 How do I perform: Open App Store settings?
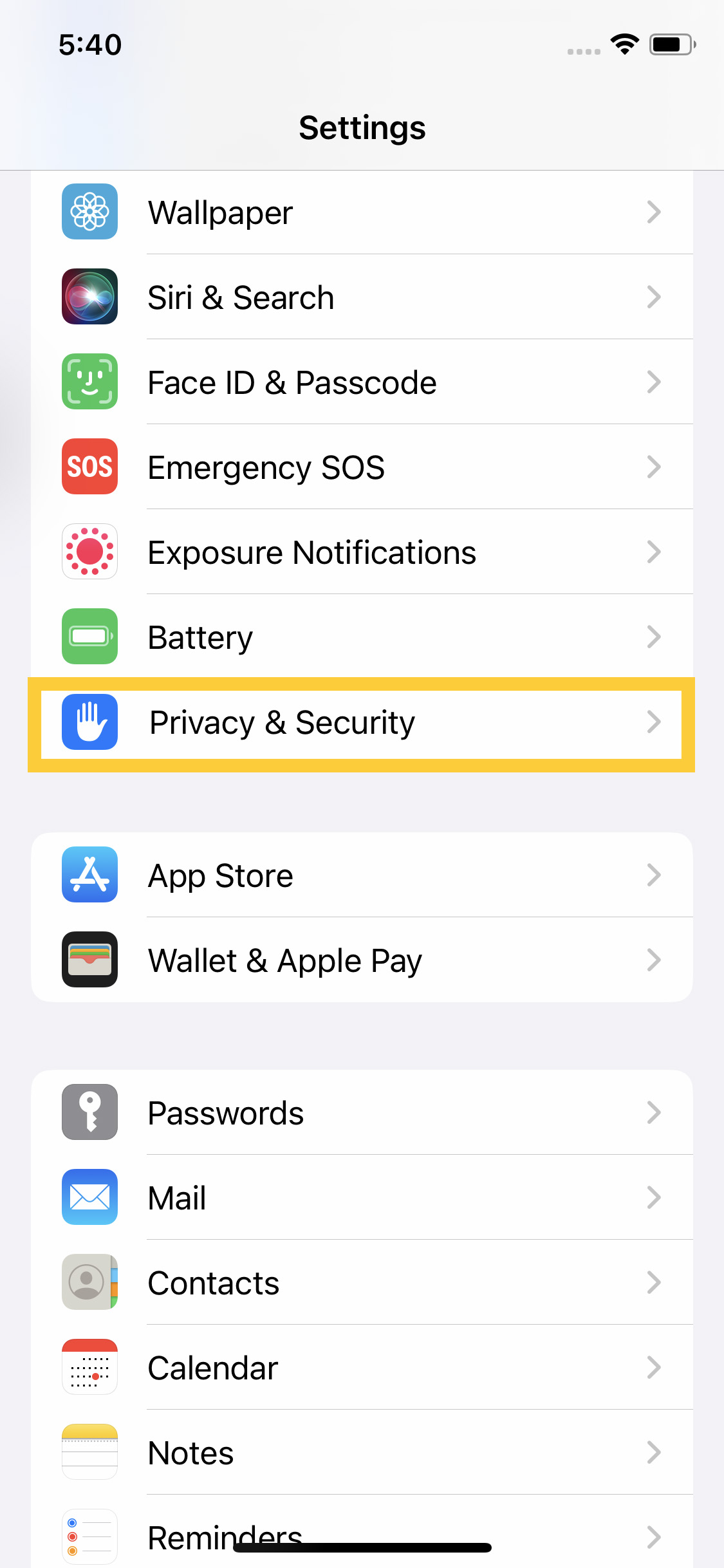click(362, 875)
